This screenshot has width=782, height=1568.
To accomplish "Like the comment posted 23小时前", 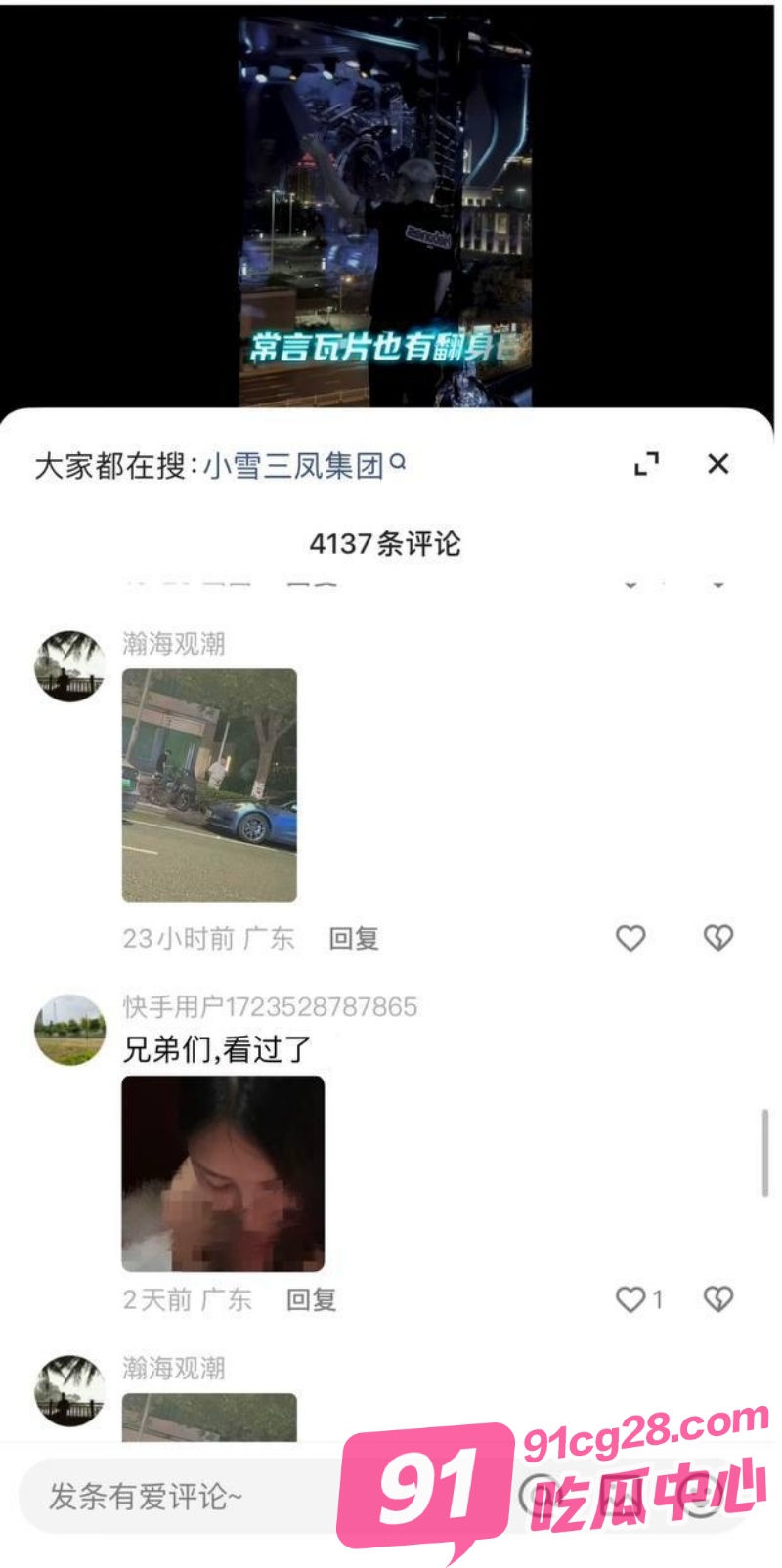I will [630, 938].
